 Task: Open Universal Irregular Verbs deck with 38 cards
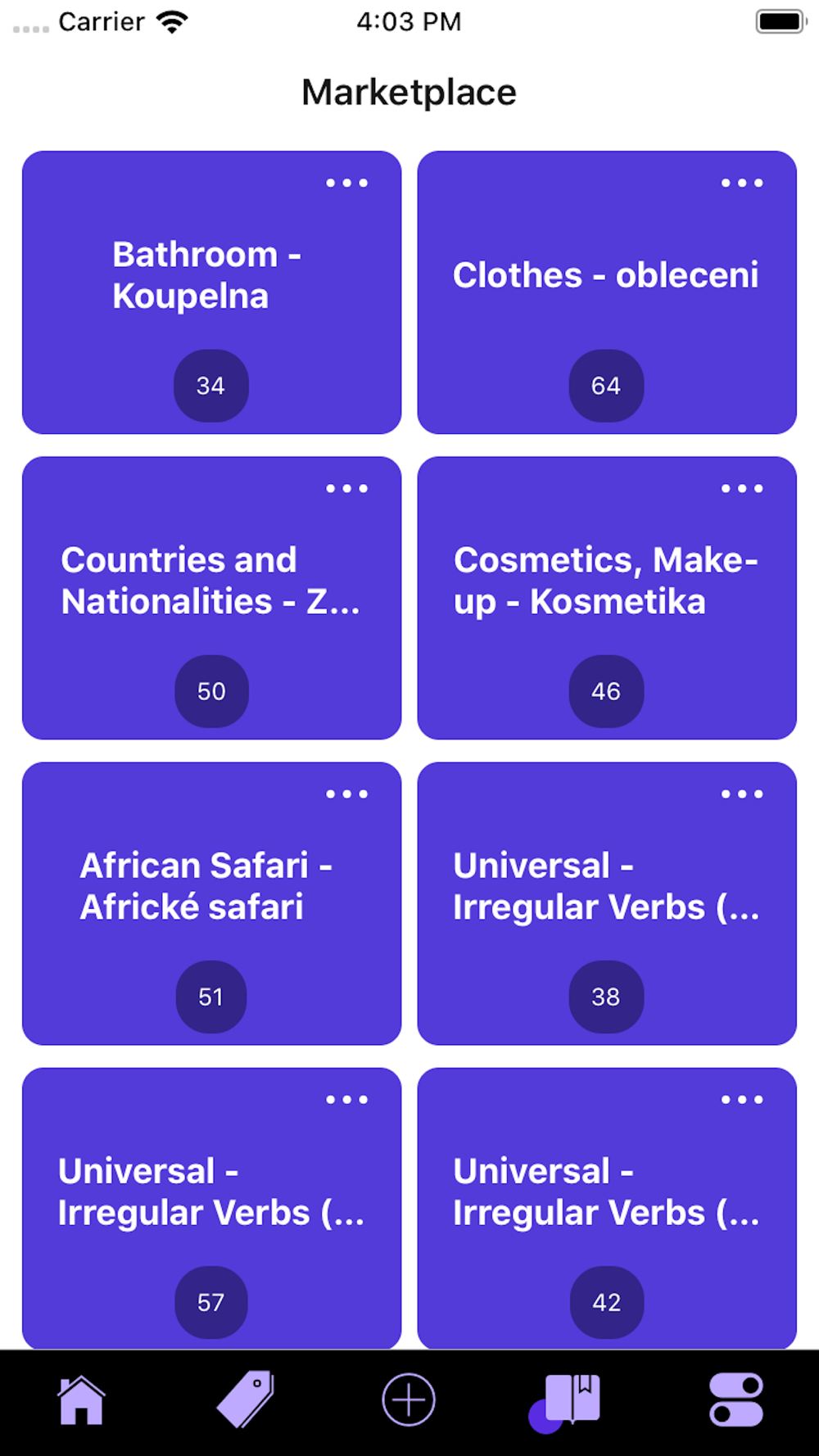click(606, 887)
